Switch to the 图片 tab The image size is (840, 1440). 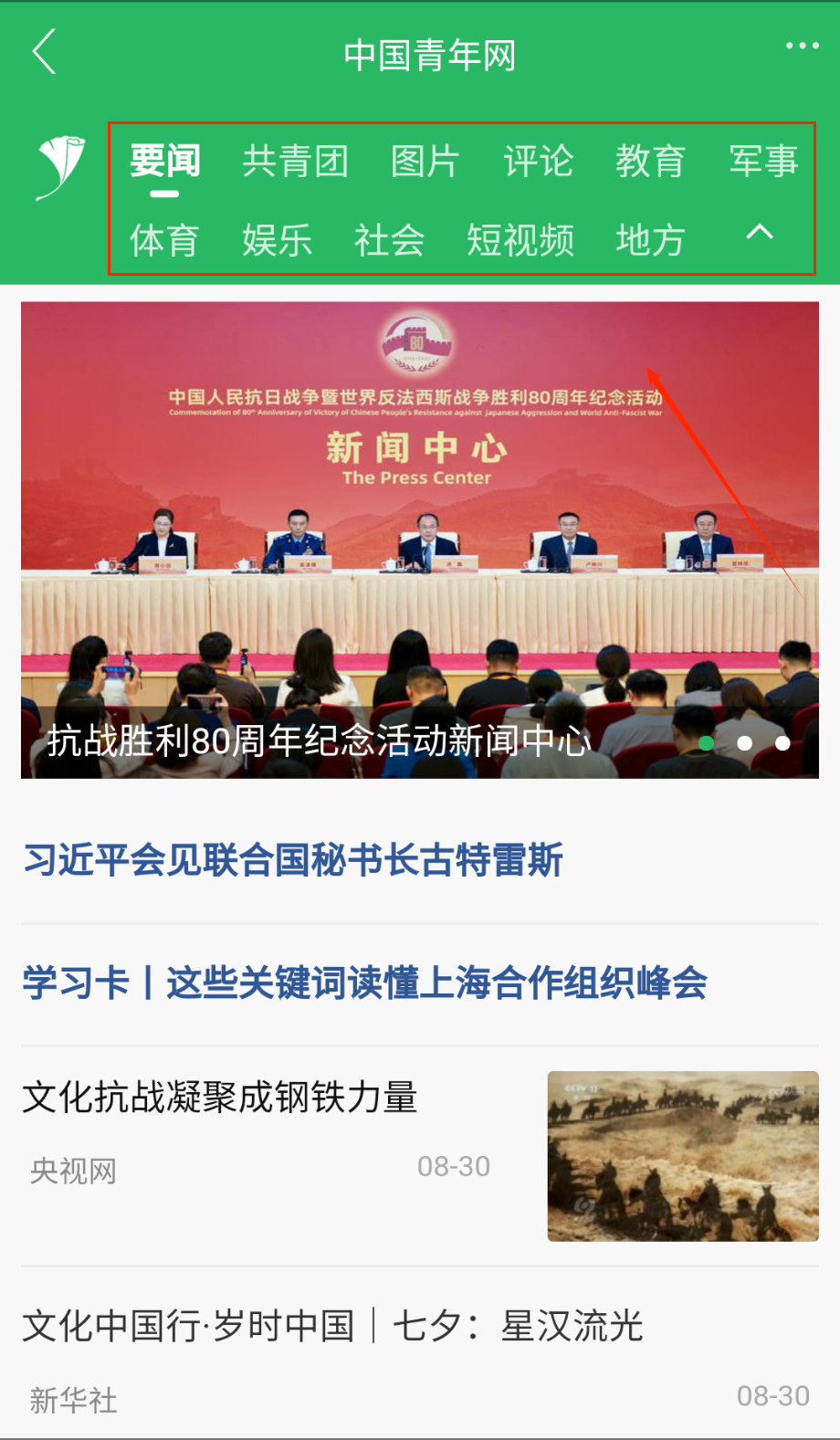(425, 162)
